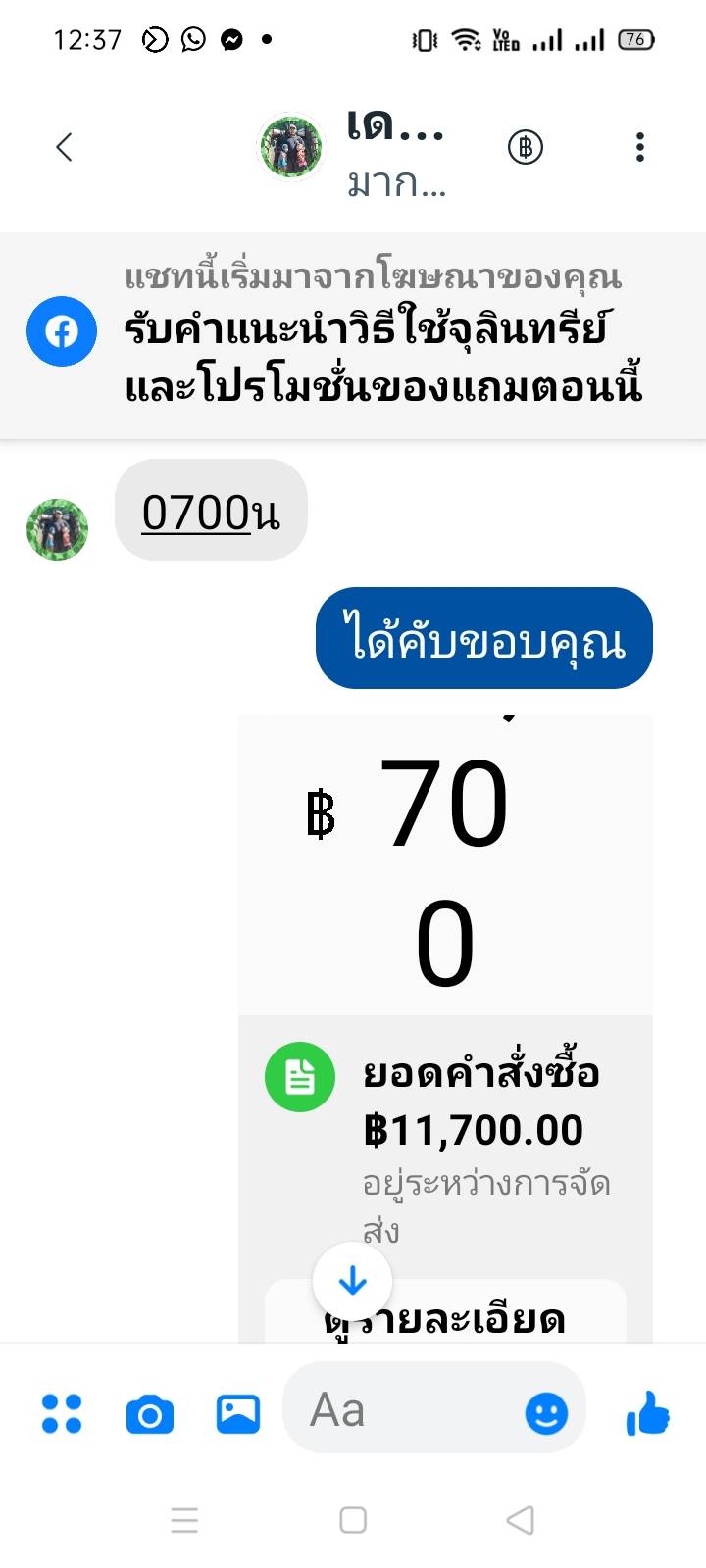Open the emoji picker smiley
Viewport: 706px width, 1568px height.
546,1413
